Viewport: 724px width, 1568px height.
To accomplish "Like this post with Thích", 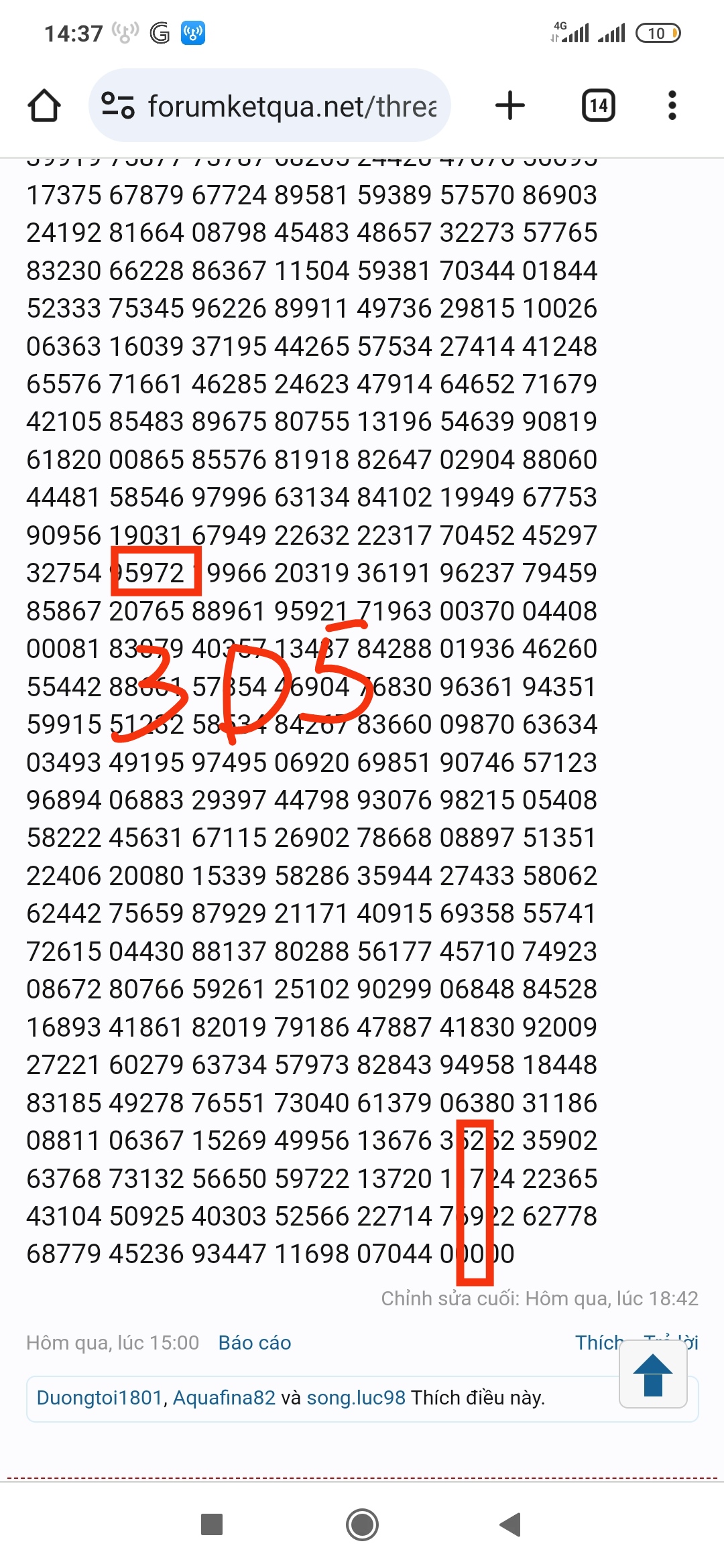I will [x=598, y=1343].
